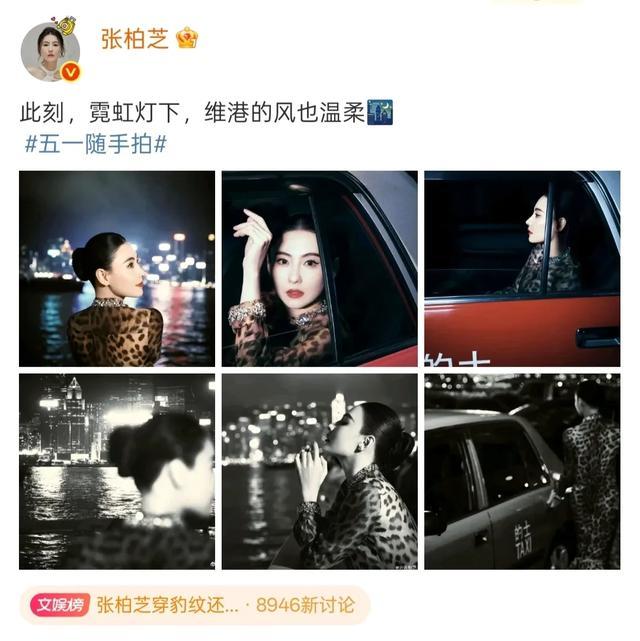Open the fifth black-and-white leopard outfit photo
The width and height of the screenshot is (640, 641).
pyautogui.click(x=319, y=471)
